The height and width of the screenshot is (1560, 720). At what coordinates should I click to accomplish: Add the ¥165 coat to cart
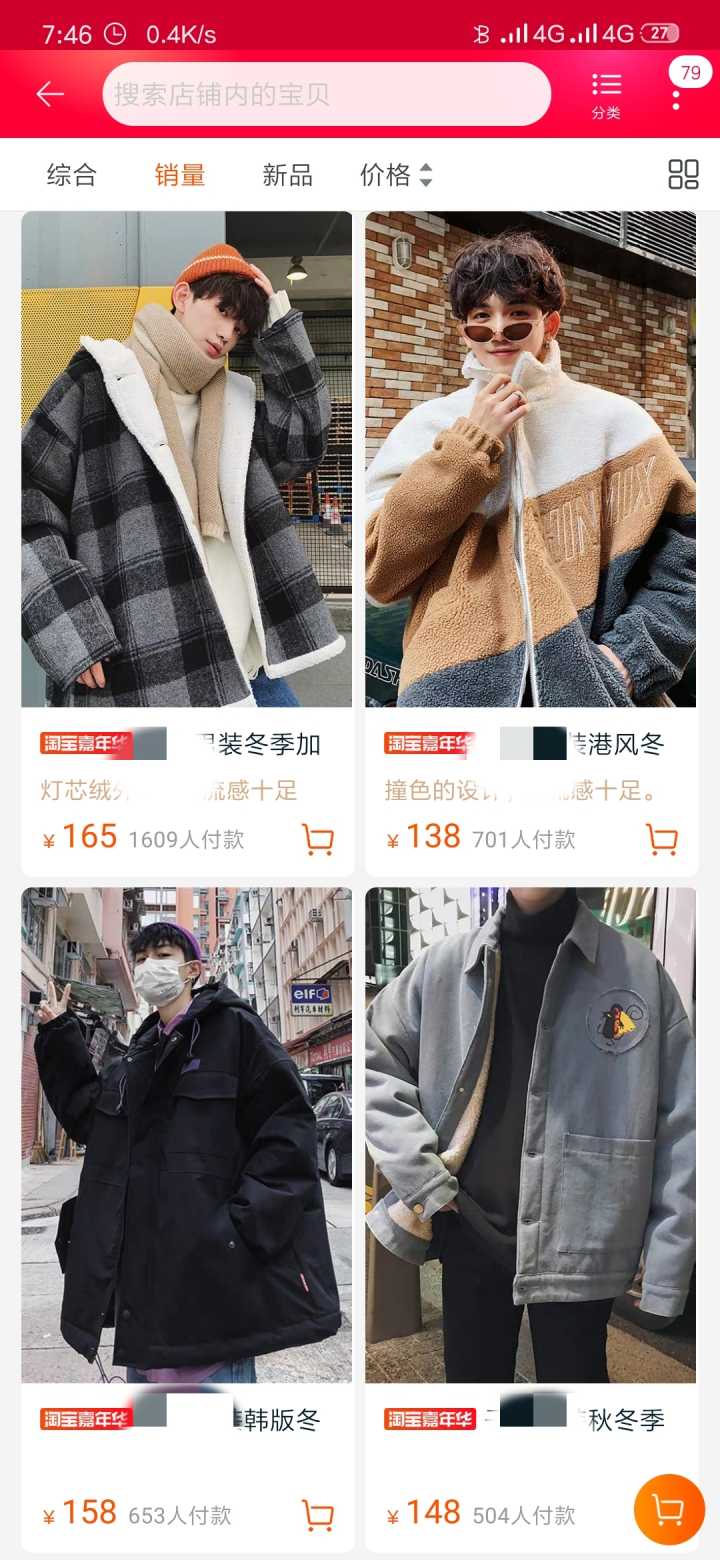(x=318, y=838)
